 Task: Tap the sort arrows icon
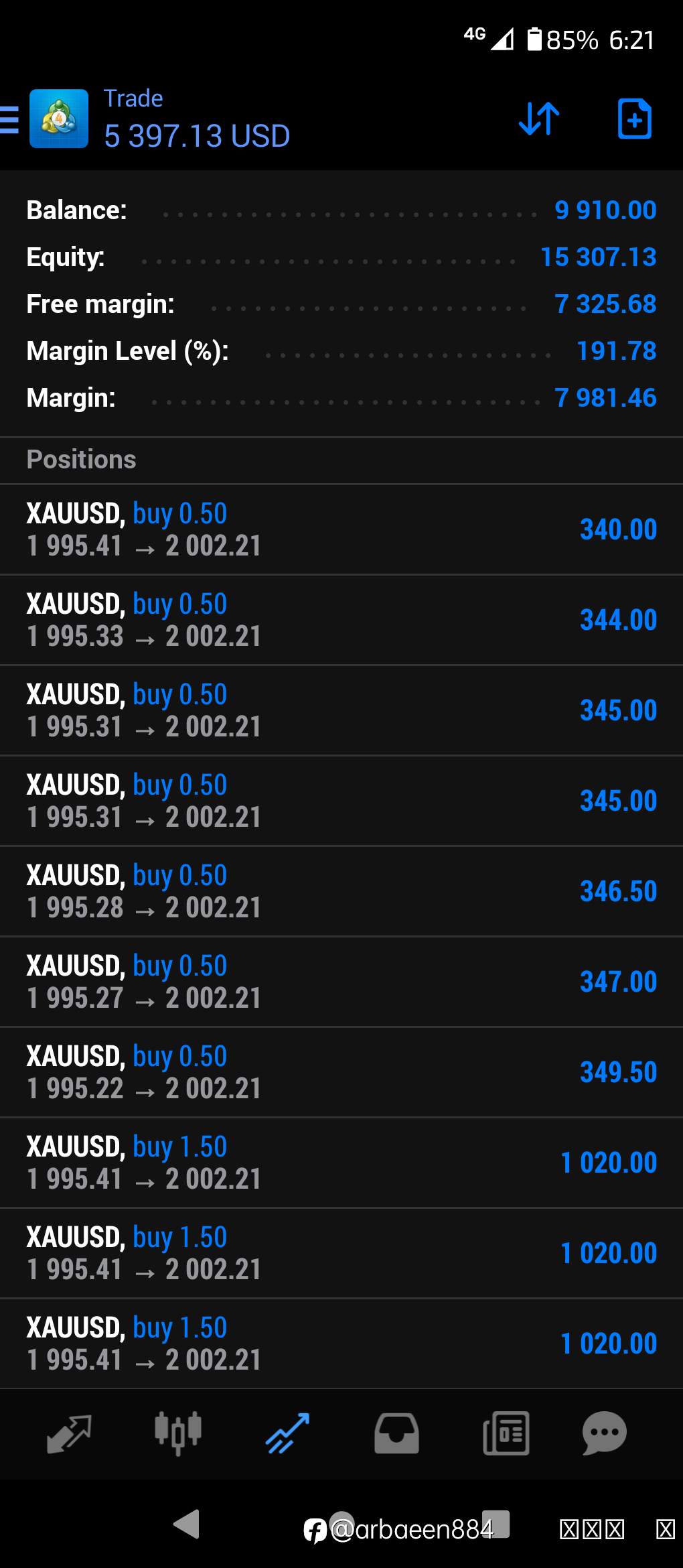[539, 119]
